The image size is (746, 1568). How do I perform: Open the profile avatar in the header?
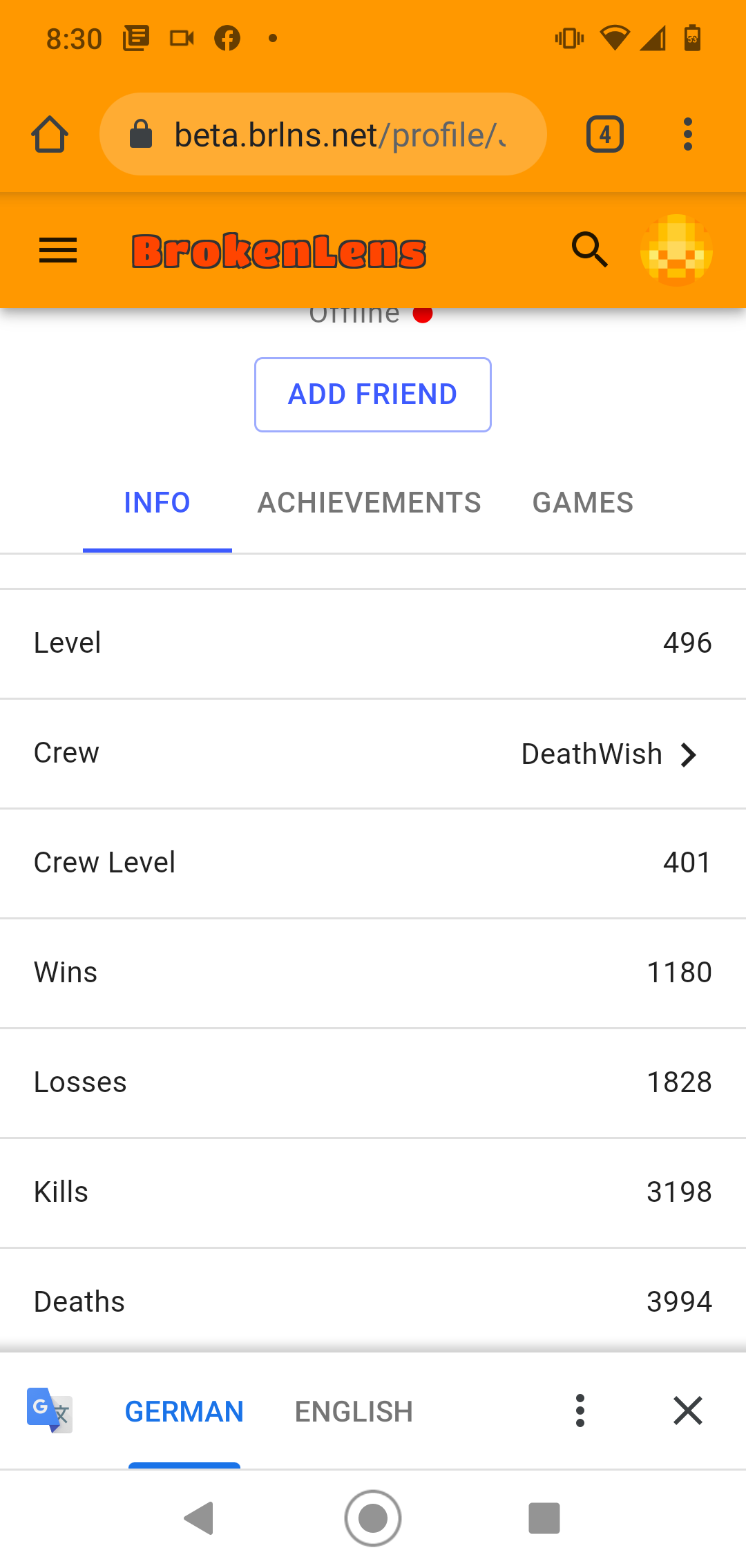click(676, 250)
